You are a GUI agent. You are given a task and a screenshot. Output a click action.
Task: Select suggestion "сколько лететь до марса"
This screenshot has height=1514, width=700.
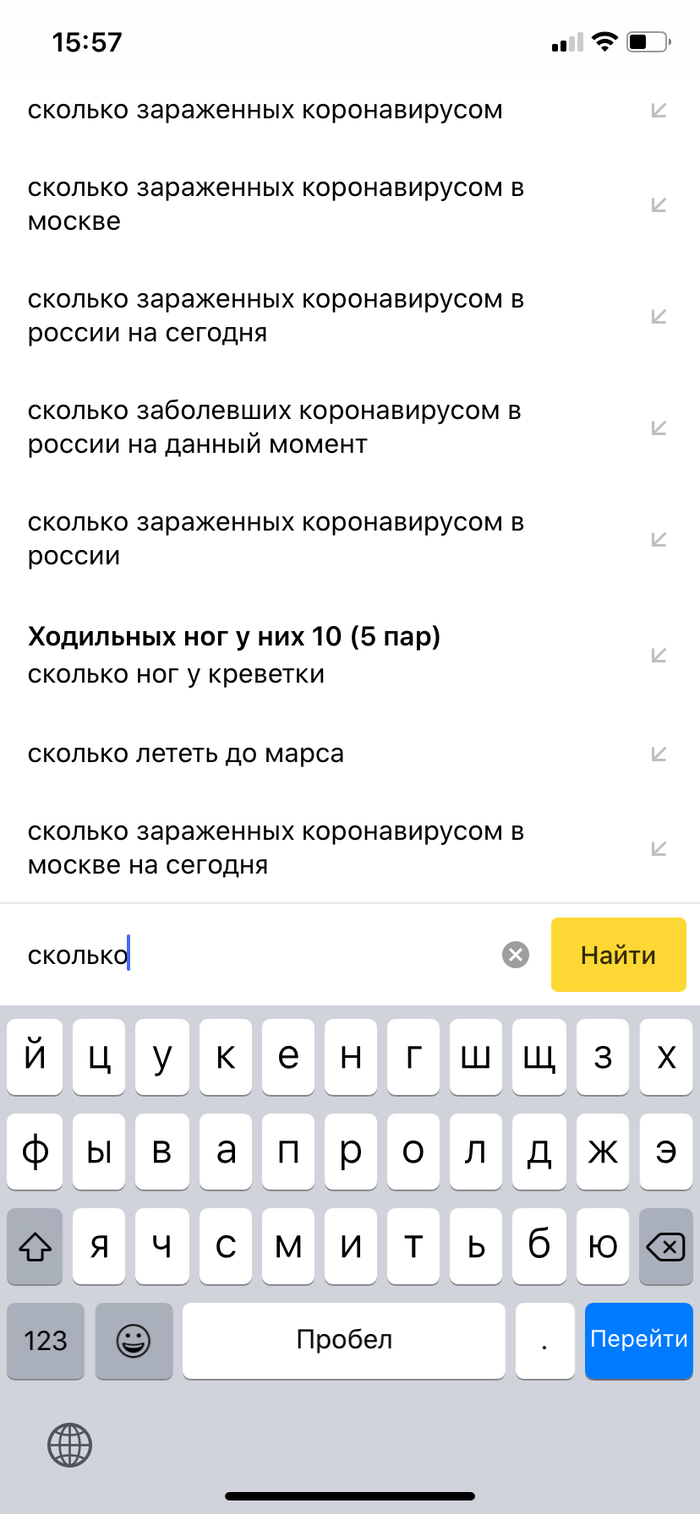point(186,753)
